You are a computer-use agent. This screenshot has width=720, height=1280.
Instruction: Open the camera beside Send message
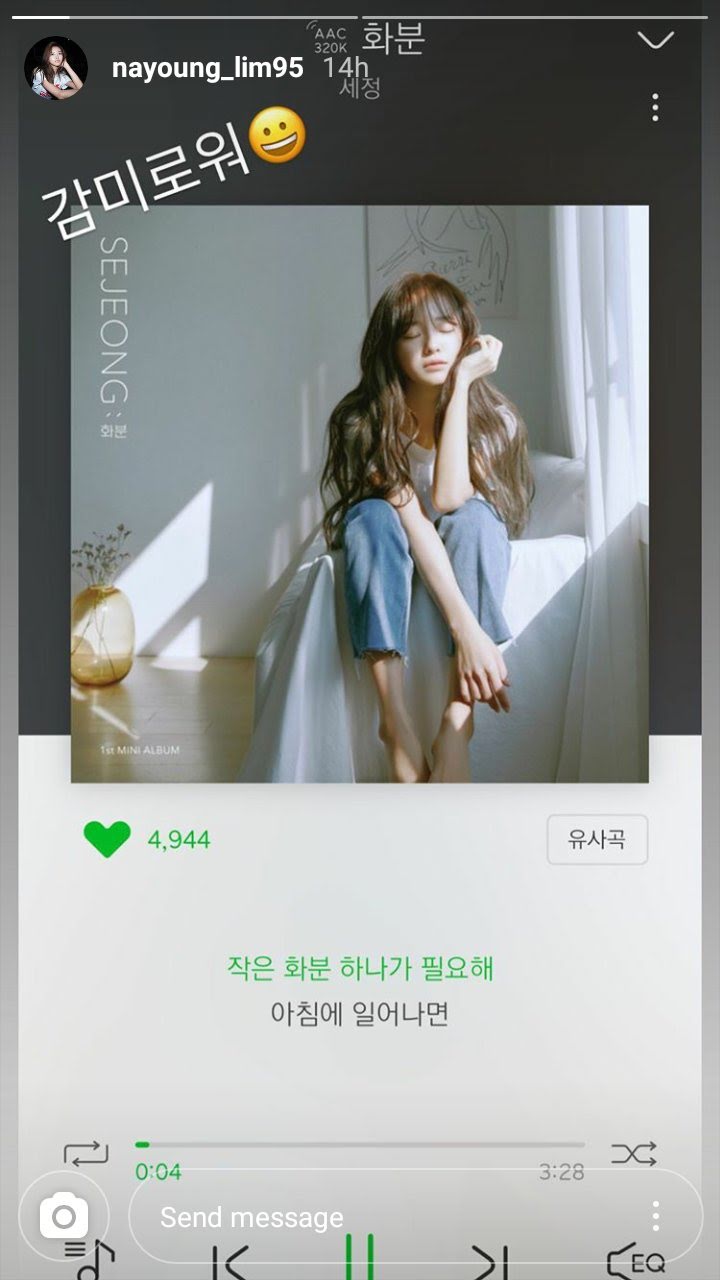tap(64, 1217)
